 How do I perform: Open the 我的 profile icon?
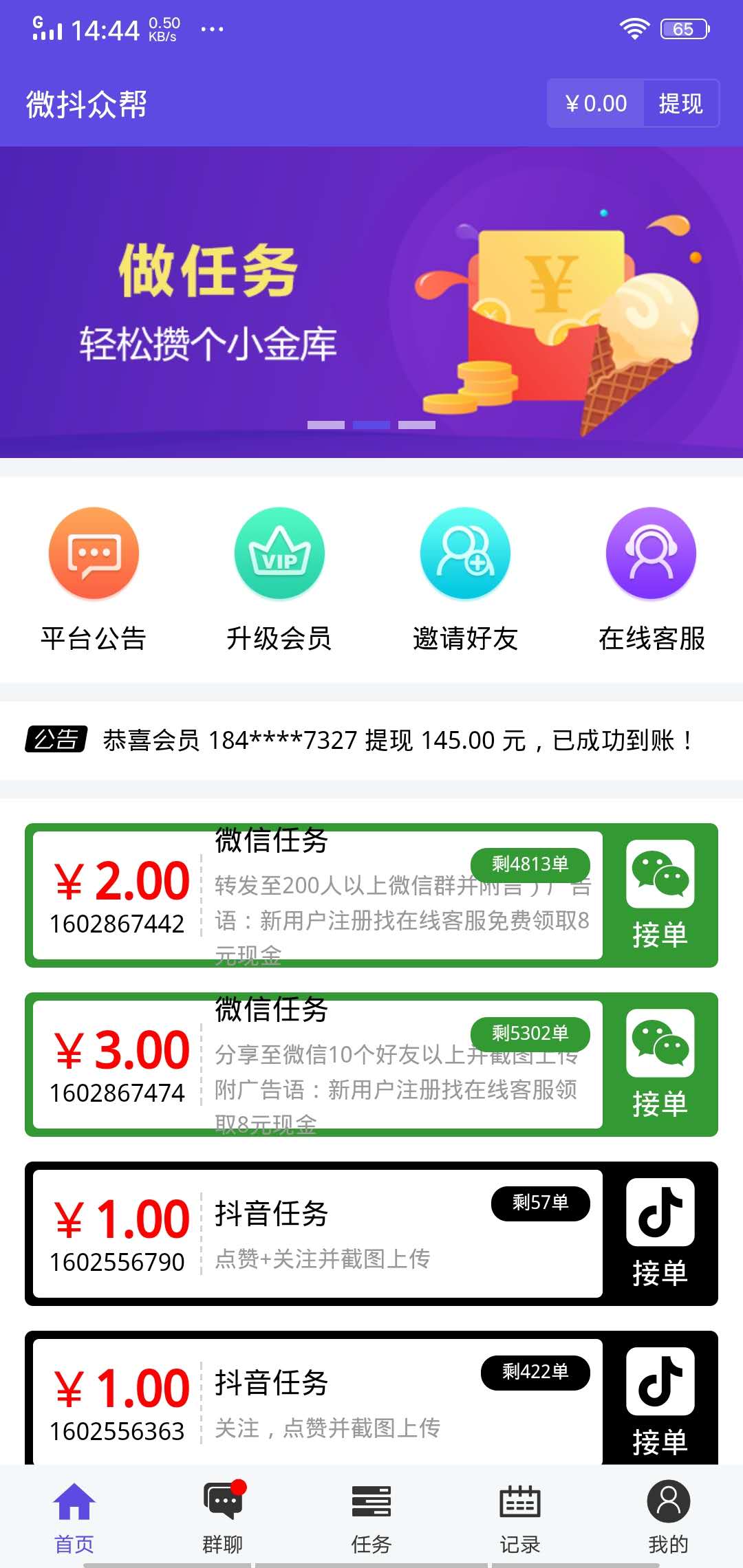[667, 1503]
